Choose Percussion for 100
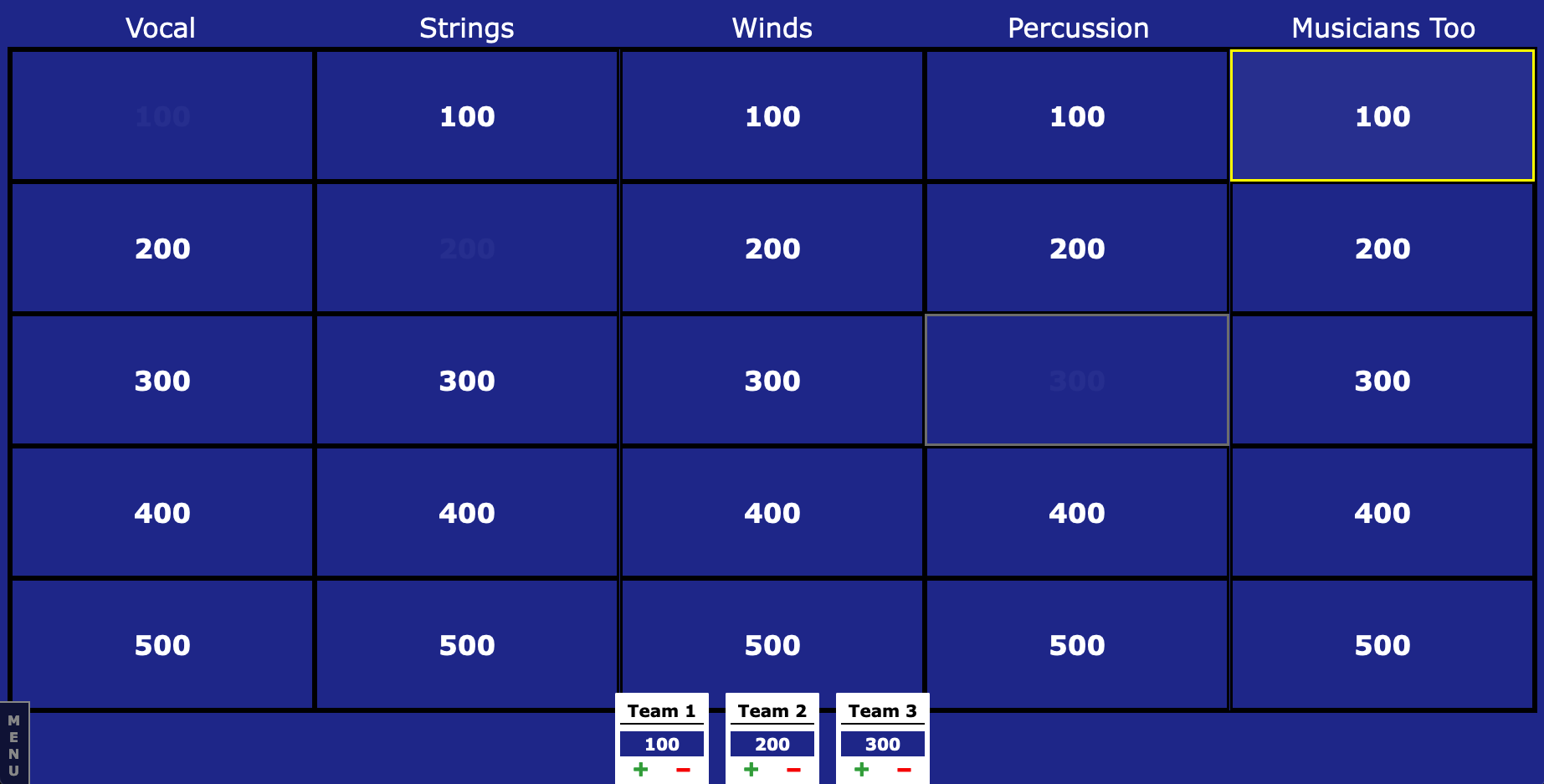 (x=1076, y=116)
